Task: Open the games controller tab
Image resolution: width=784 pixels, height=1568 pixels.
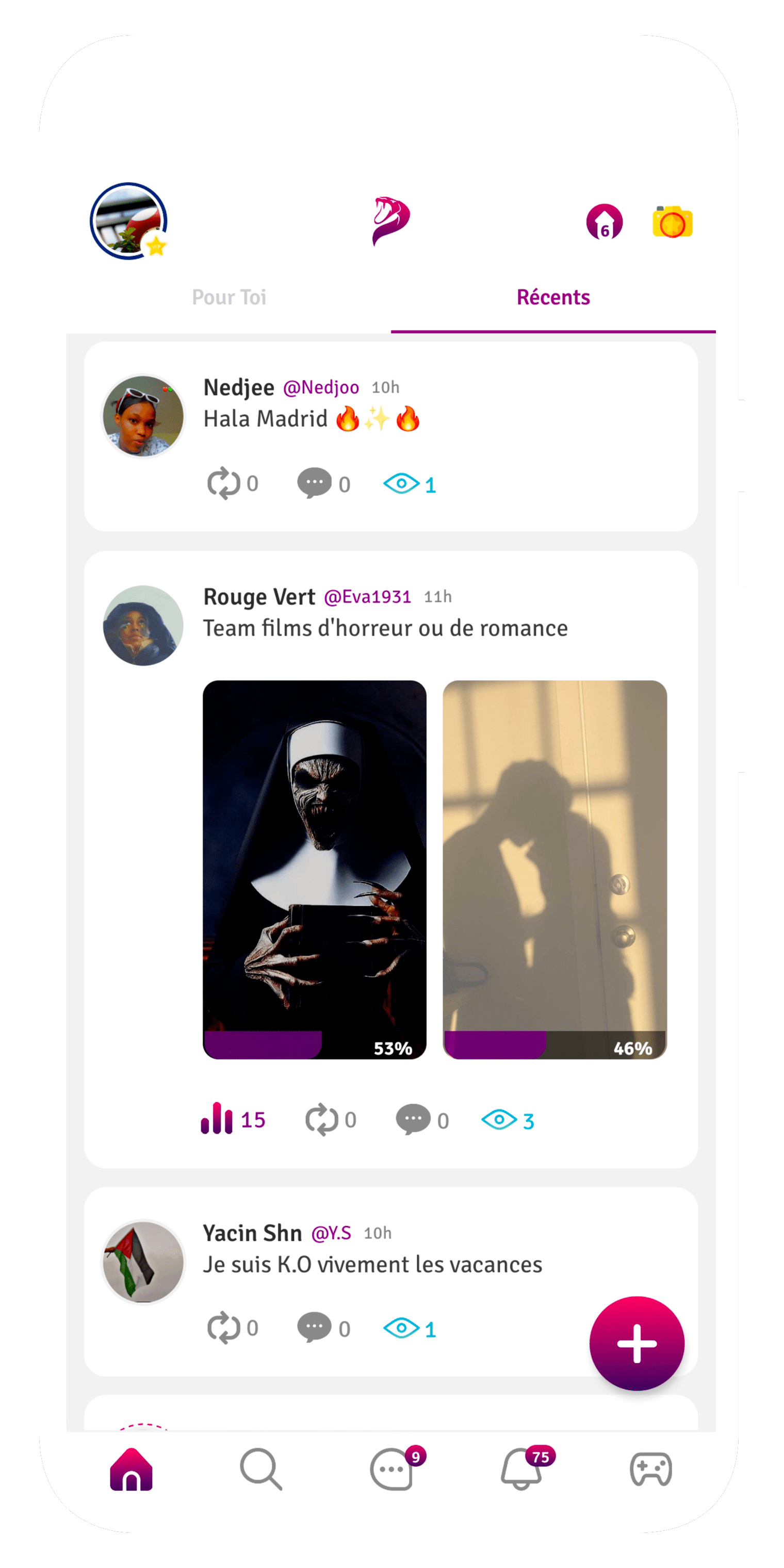Action: 651,1469
